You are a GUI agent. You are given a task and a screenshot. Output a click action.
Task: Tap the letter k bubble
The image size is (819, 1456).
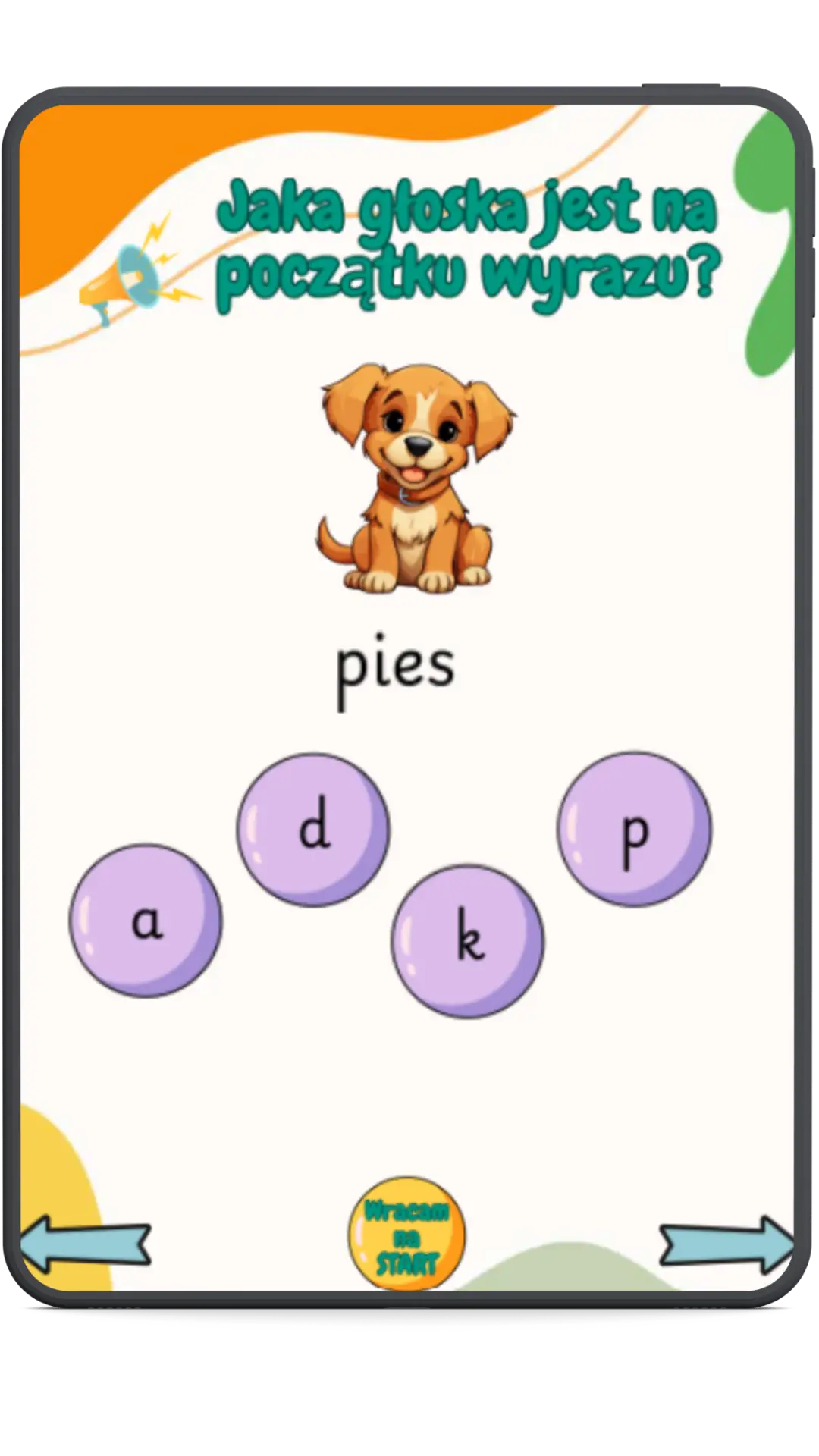pos(468,941)
